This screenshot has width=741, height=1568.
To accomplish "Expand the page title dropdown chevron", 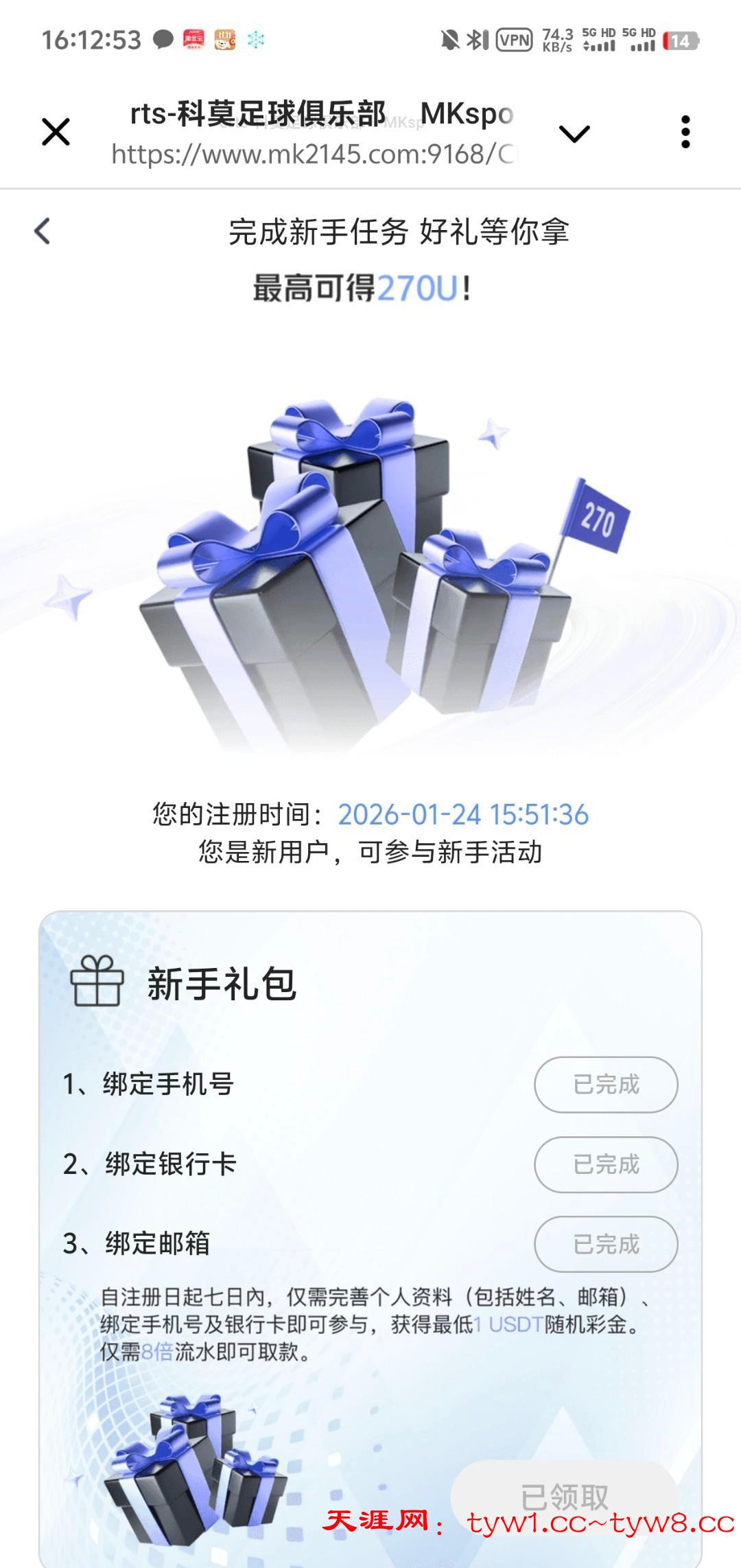I will 574,133.
